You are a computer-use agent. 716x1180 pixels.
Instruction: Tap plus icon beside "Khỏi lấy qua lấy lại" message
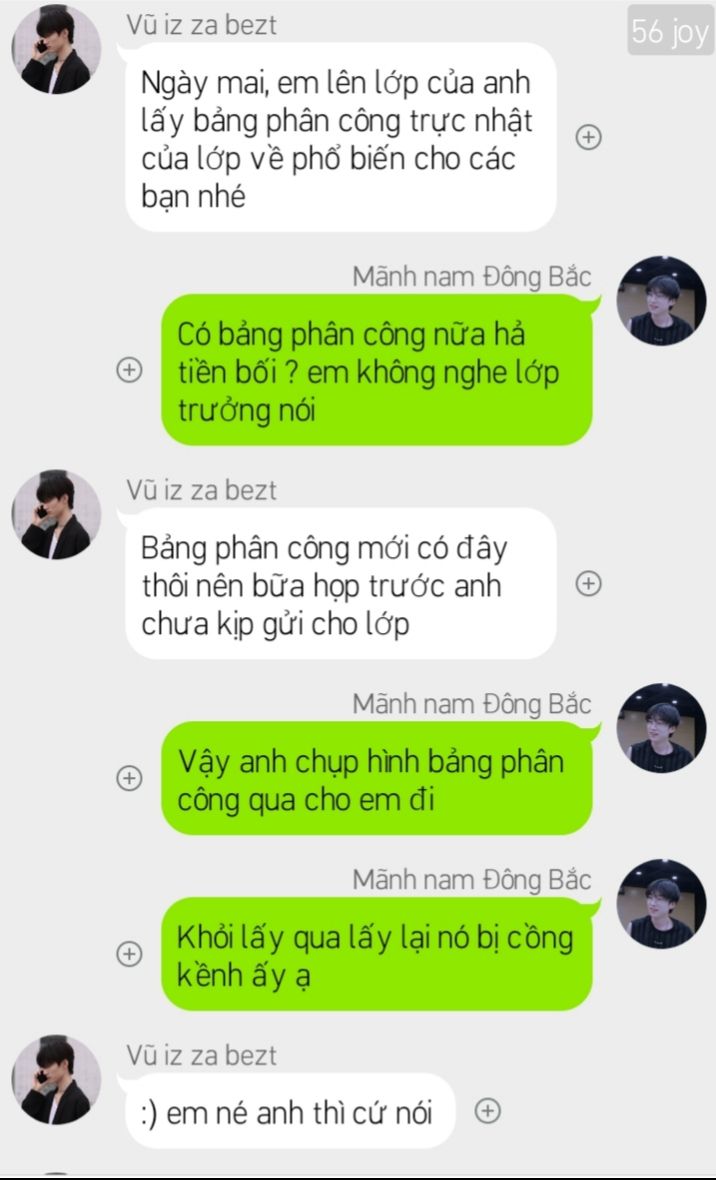tap(129, 953)
